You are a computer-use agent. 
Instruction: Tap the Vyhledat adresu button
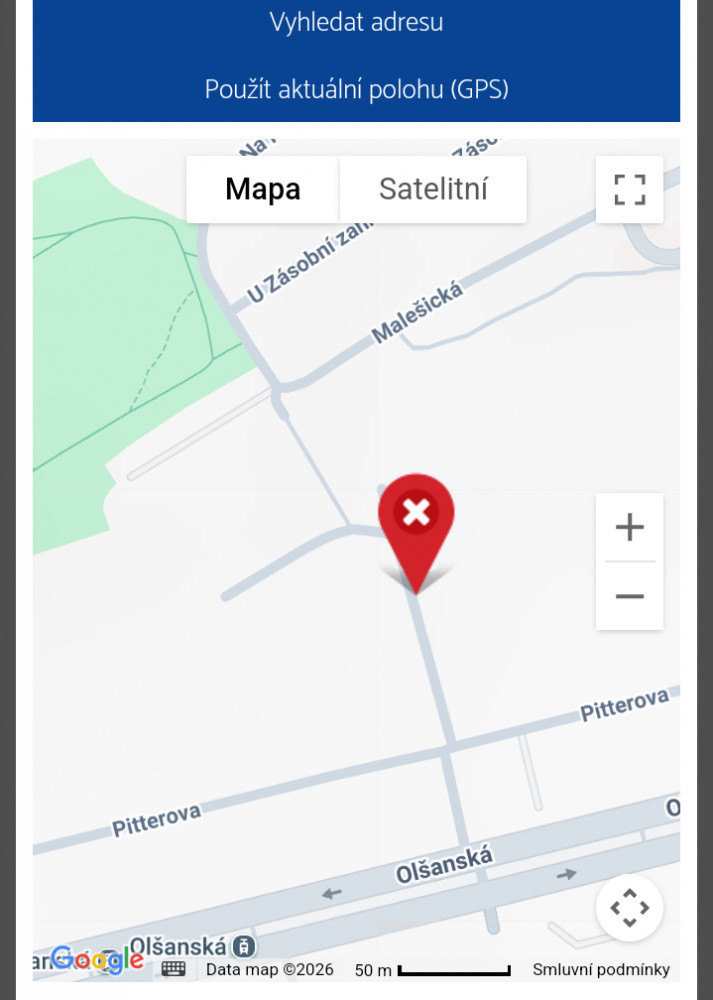(356, 22)
